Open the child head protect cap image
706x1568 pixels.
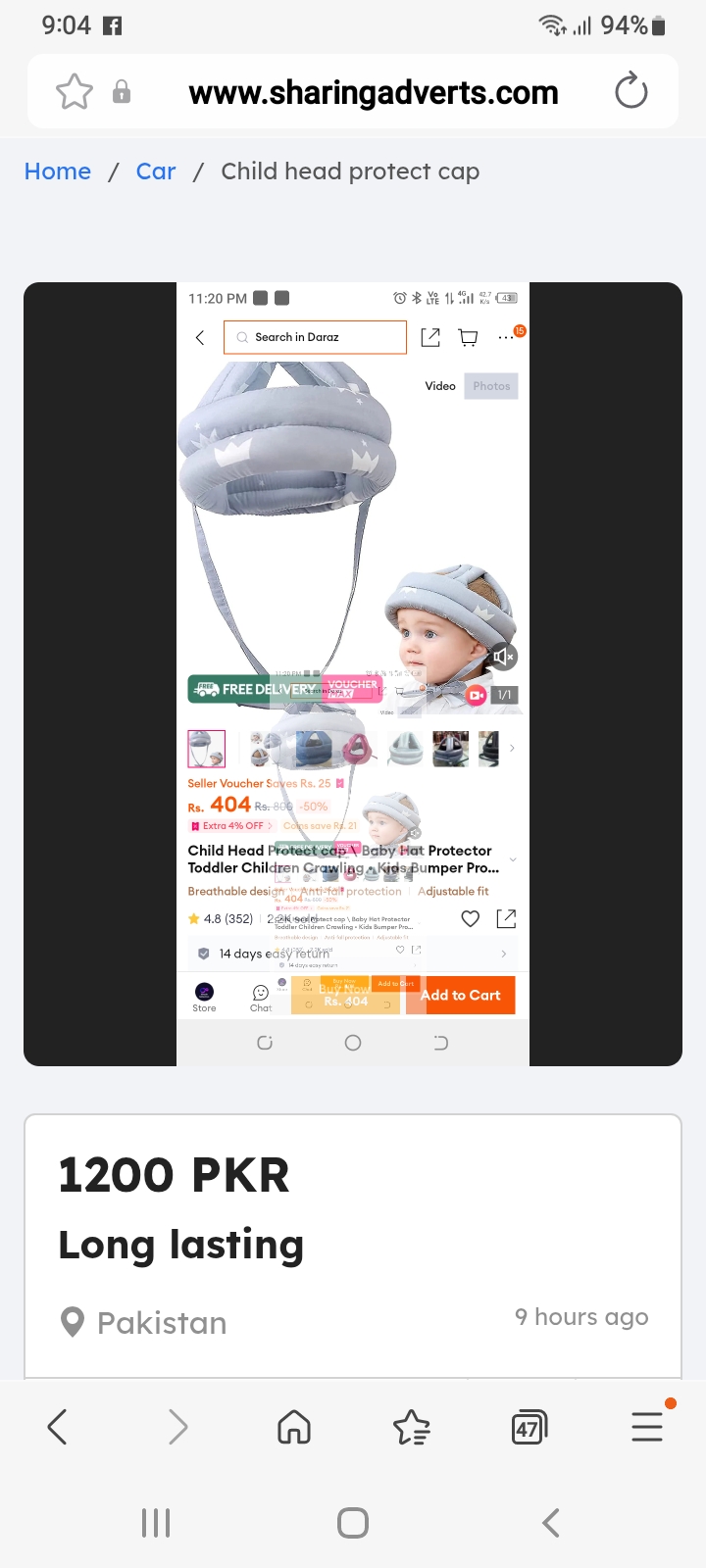click(x=353, y=674)
